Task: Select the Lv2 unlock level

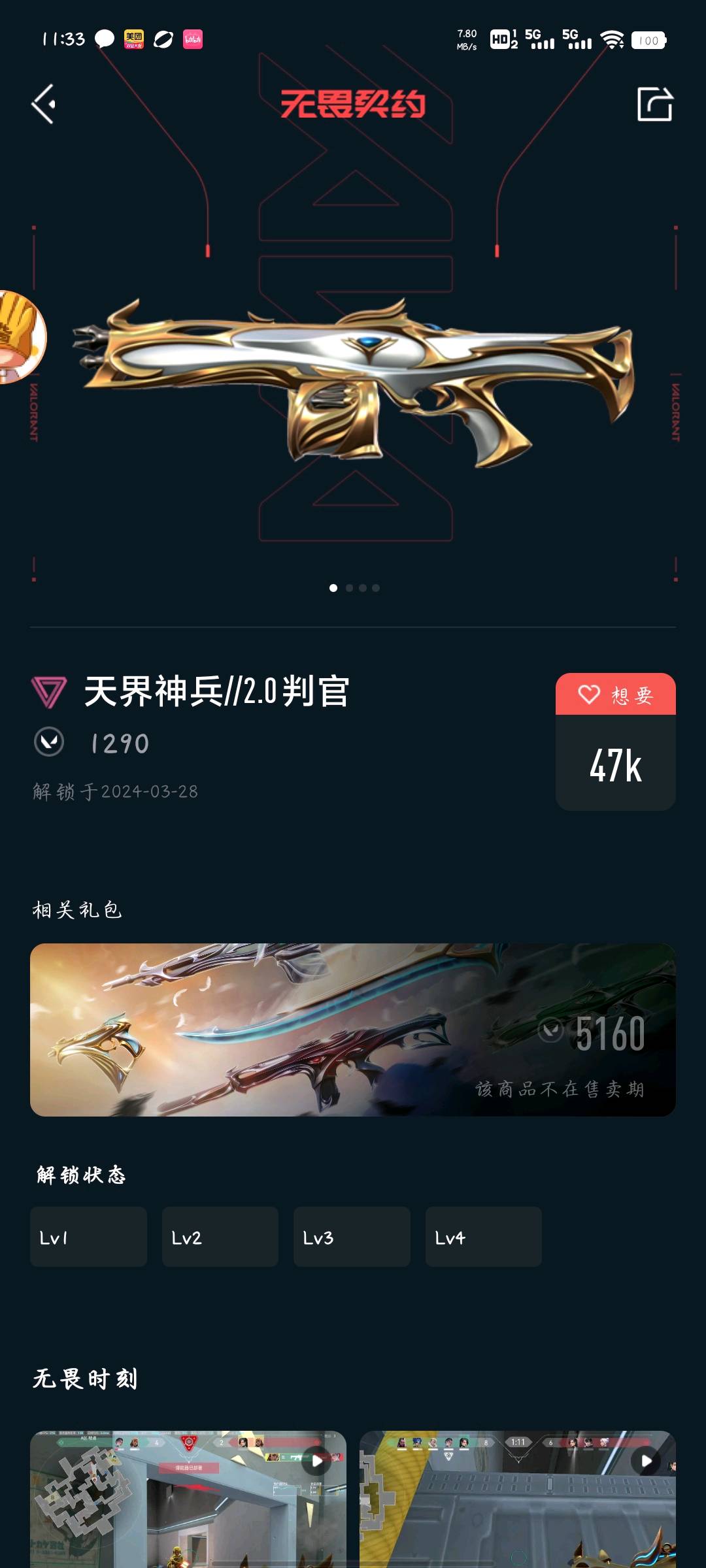Action: [x=220, y=1237]
